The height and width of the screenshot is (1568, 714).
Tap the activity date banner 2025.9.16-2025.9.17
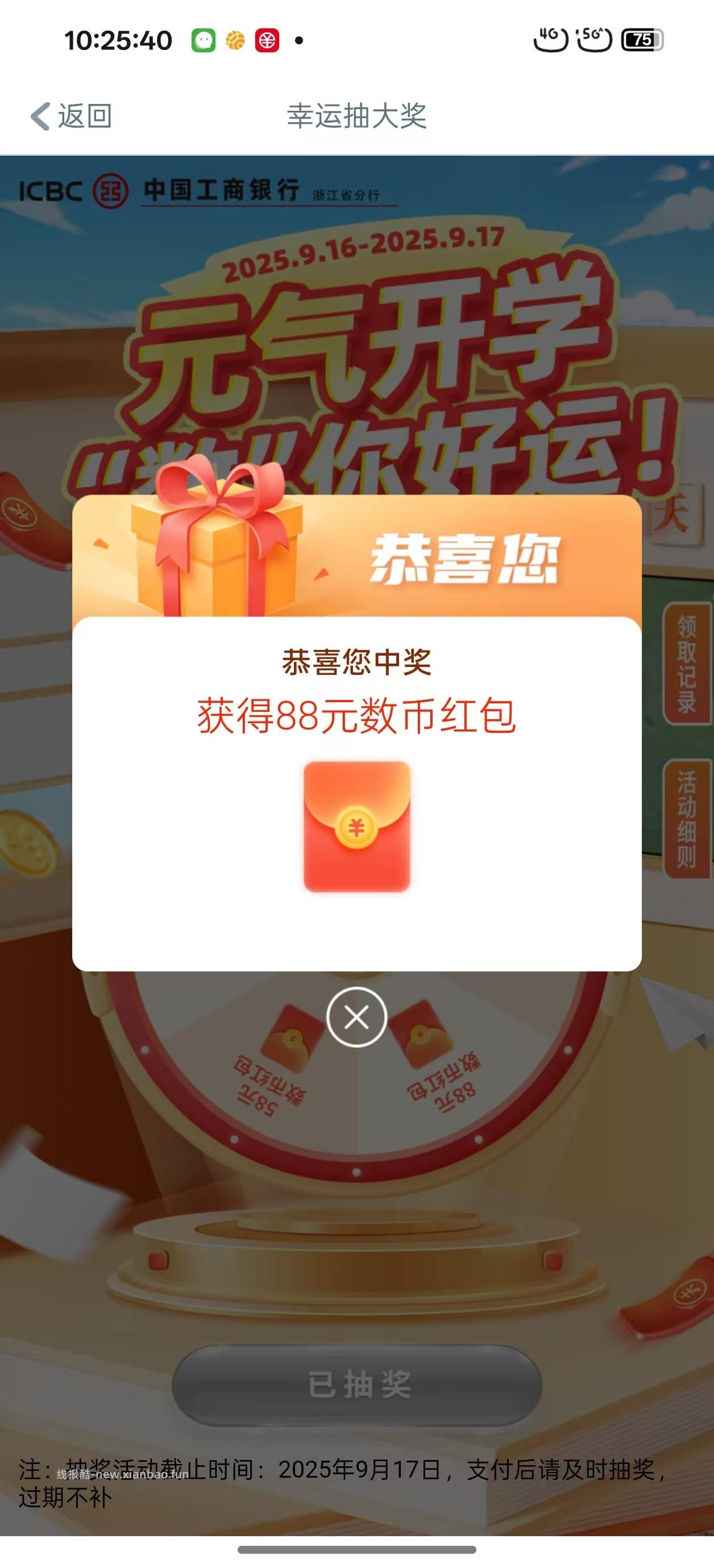(366, 258)
